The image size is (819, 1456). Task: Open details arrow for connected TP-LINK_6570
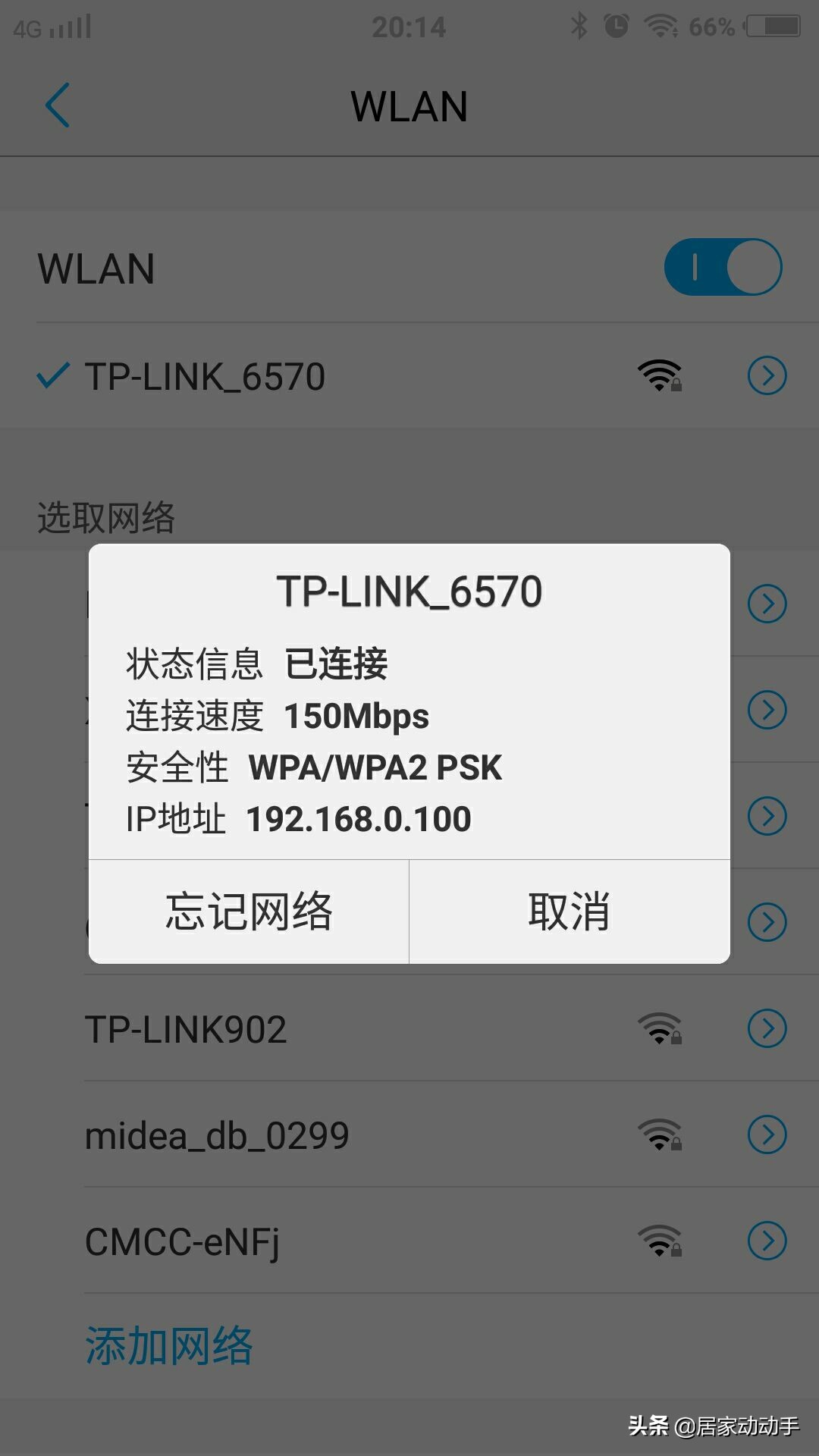[767, 375]
